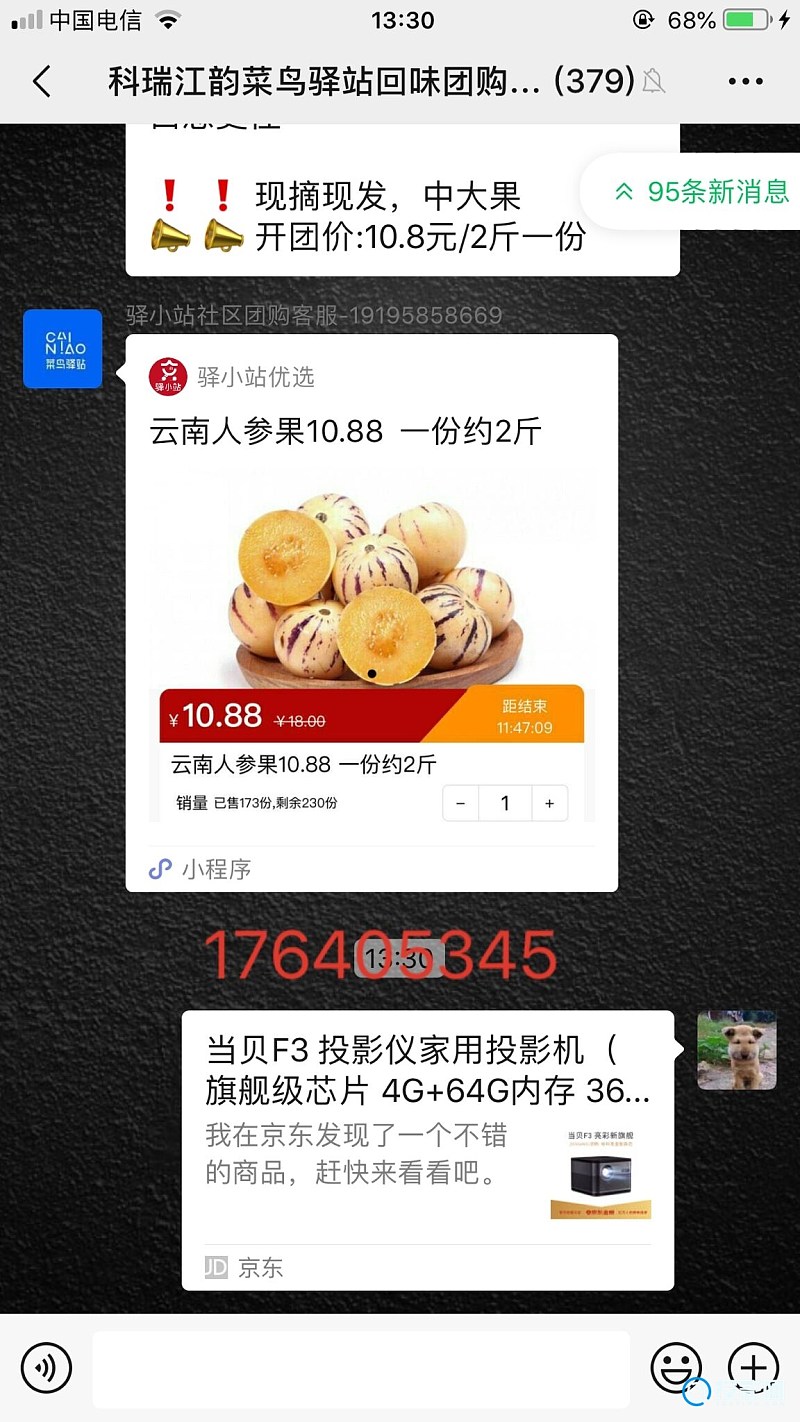Open the 当贝F3 投影仪 JD link card

(x=427, y=1150)
